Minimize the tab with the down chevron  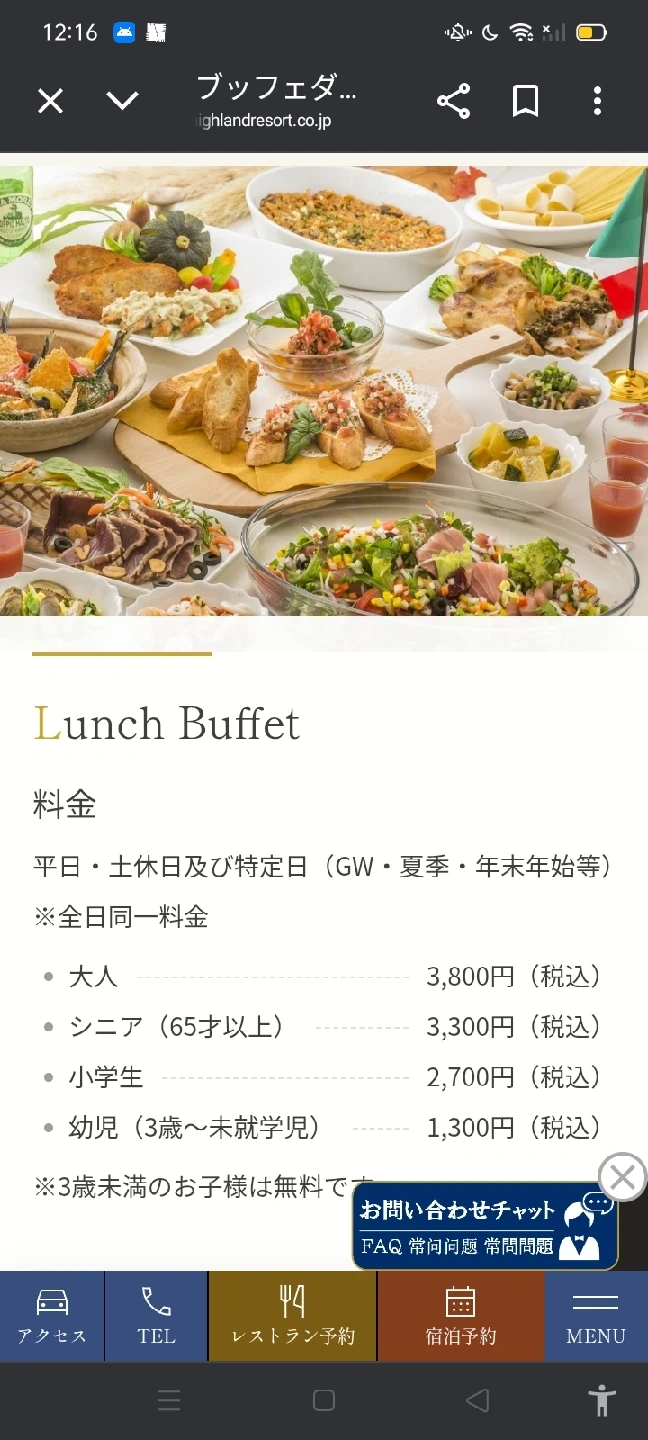coord(122,100)
